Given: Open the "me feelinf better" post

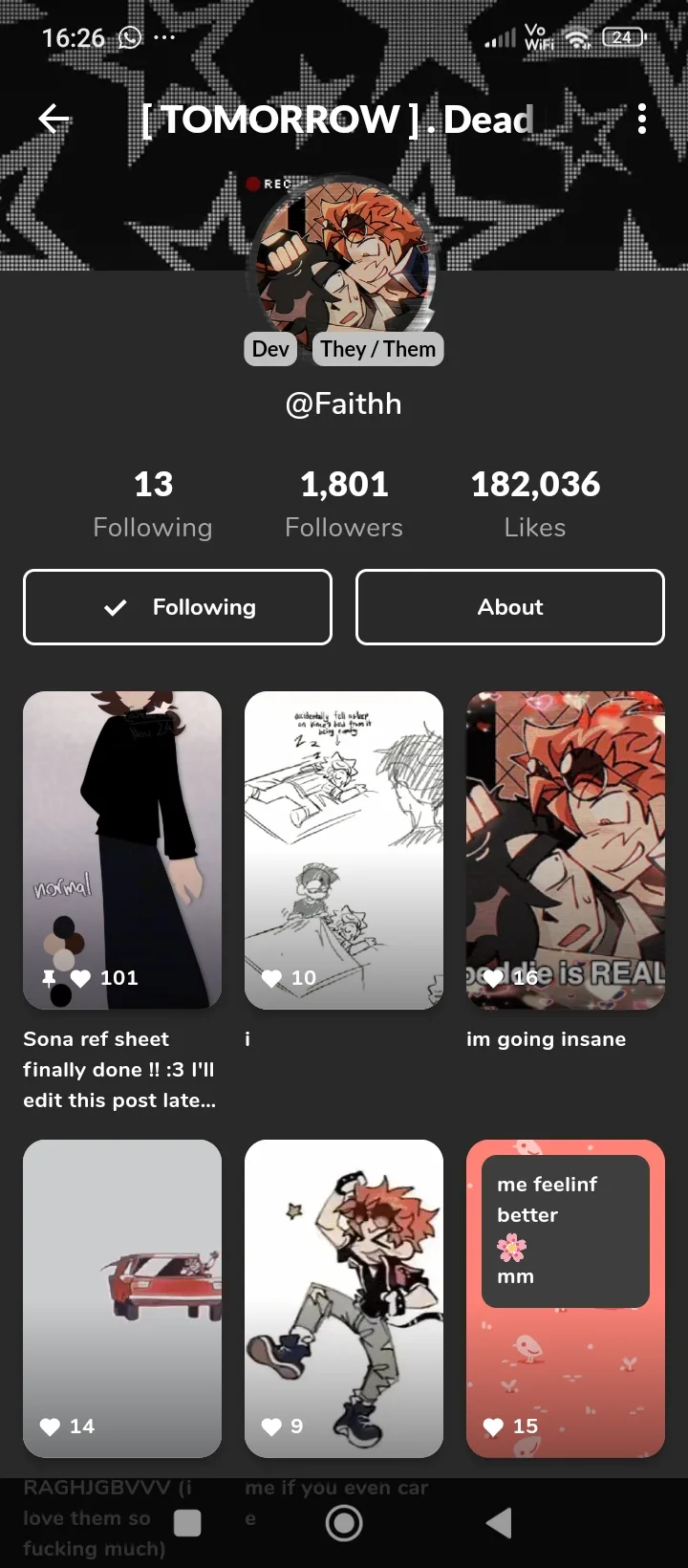Looking at the screenshot, I should pyautogui.click(x=565, y=1297).
